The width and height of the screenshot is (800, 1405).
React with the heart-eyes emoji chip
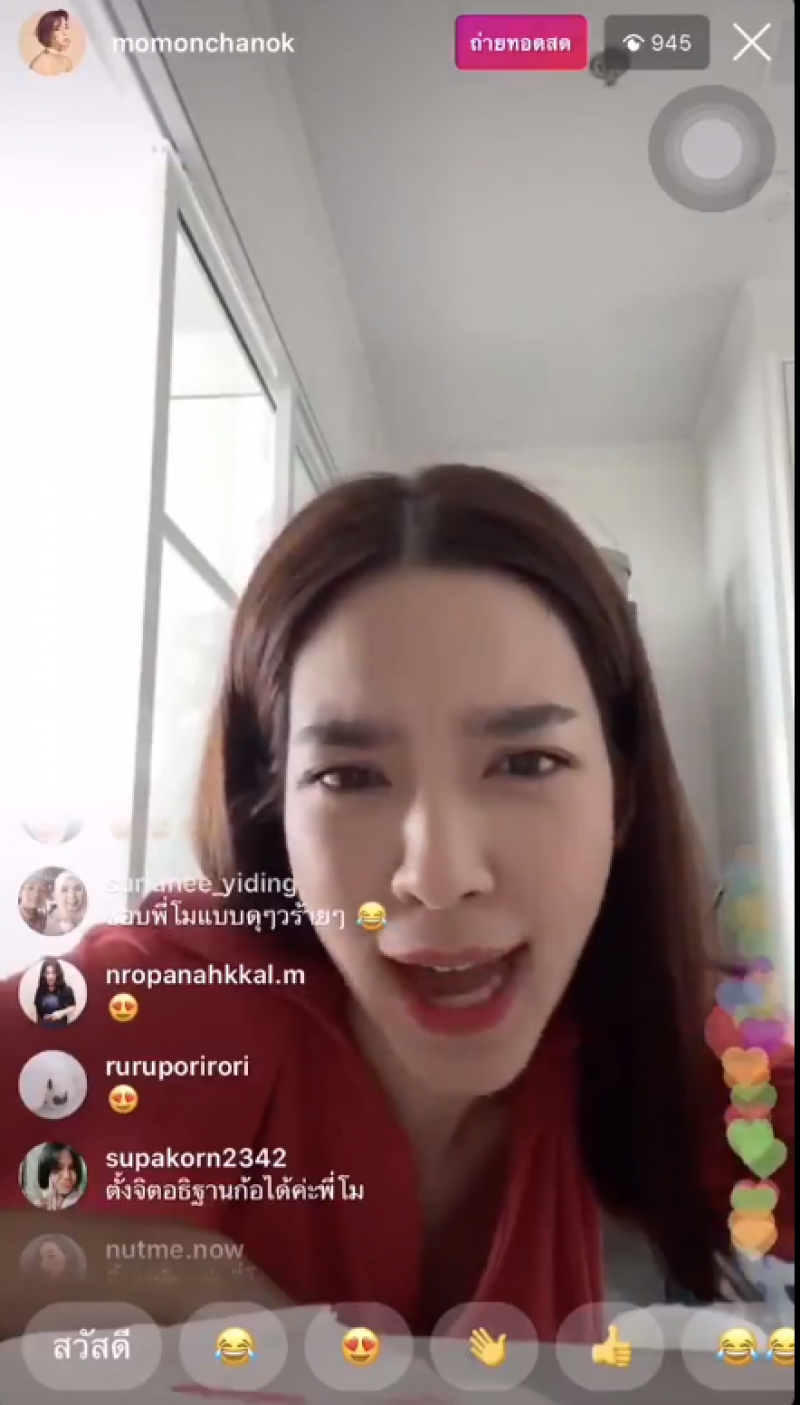pos(359,1348)
